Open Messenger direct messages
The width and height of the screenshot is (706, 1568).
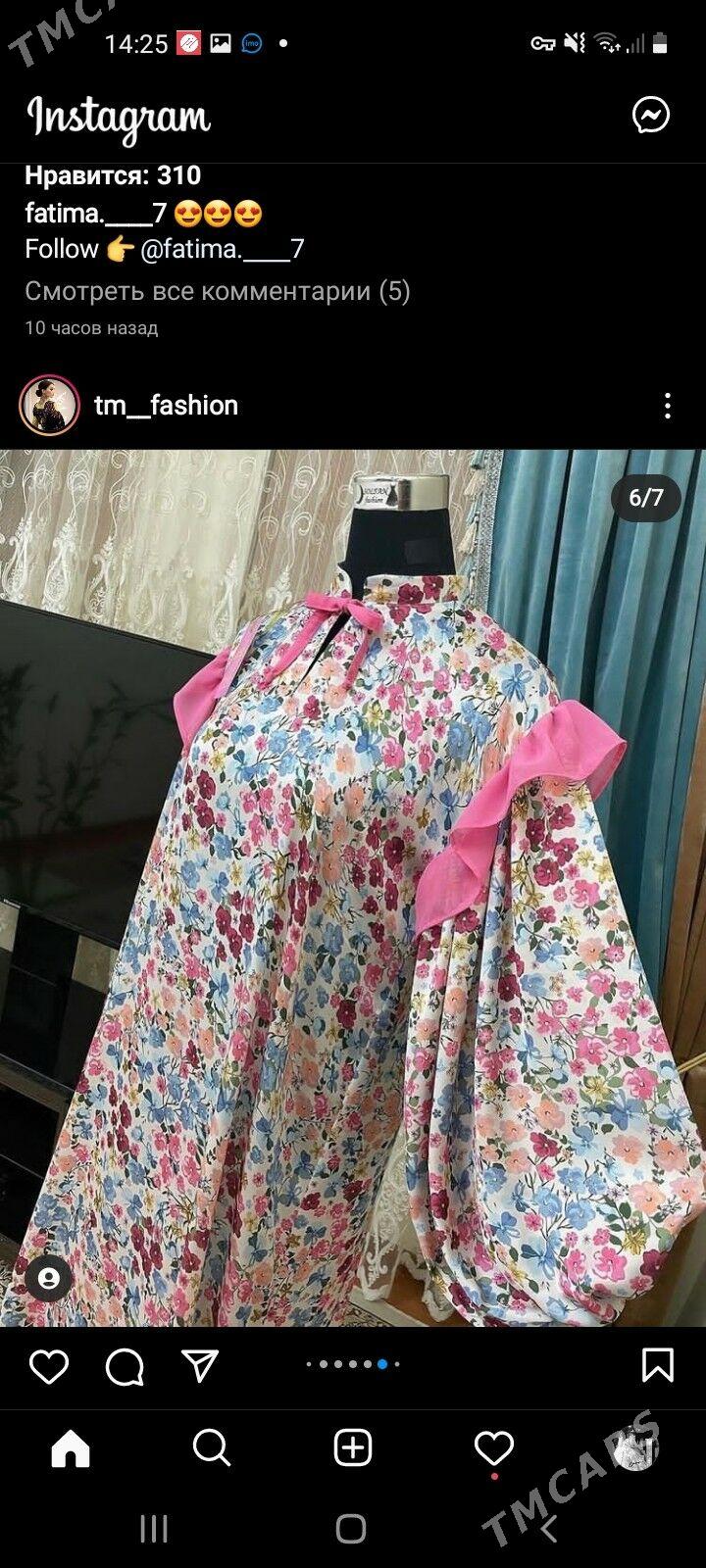point(650,116)
